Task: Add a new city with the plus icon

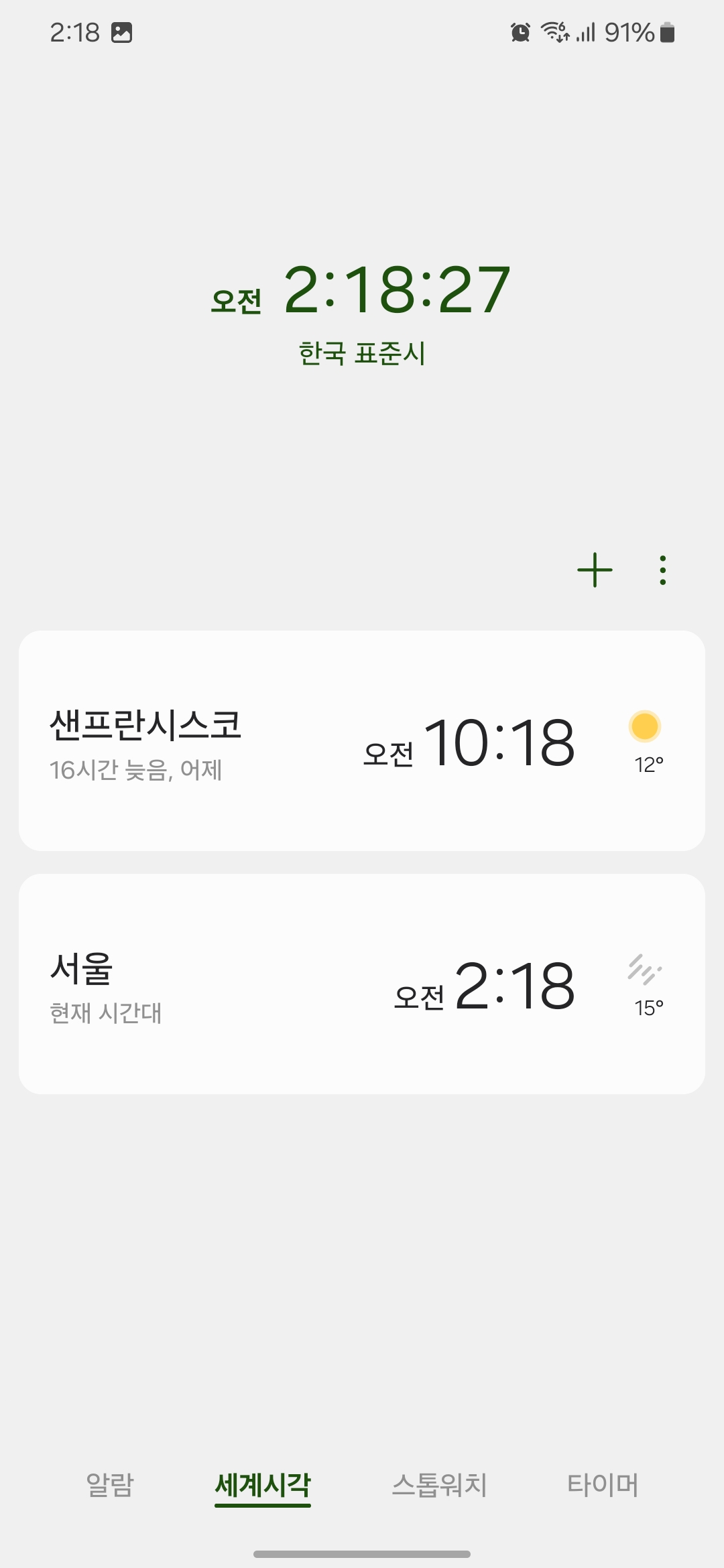Action: click(x=595, y=570)
